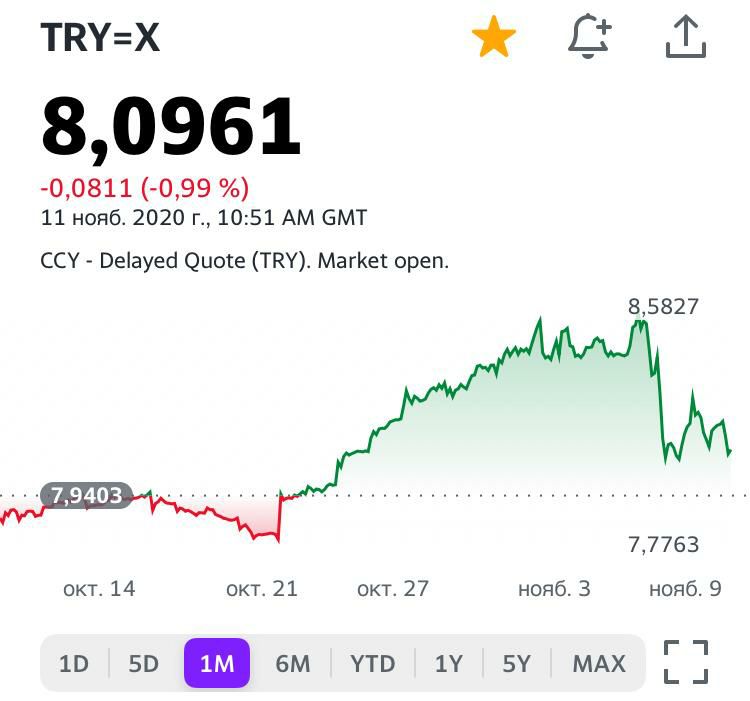Switch chart range to 1D
The width and height of the screenshot is (750, 701).
[x=74, y=663]
